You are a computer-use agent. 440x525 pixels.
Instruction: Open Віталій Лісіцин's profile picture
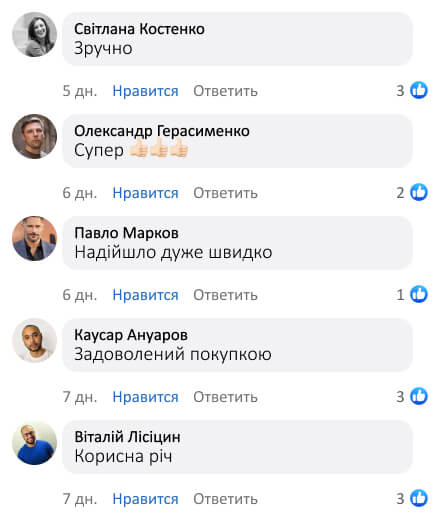point(34,443)
